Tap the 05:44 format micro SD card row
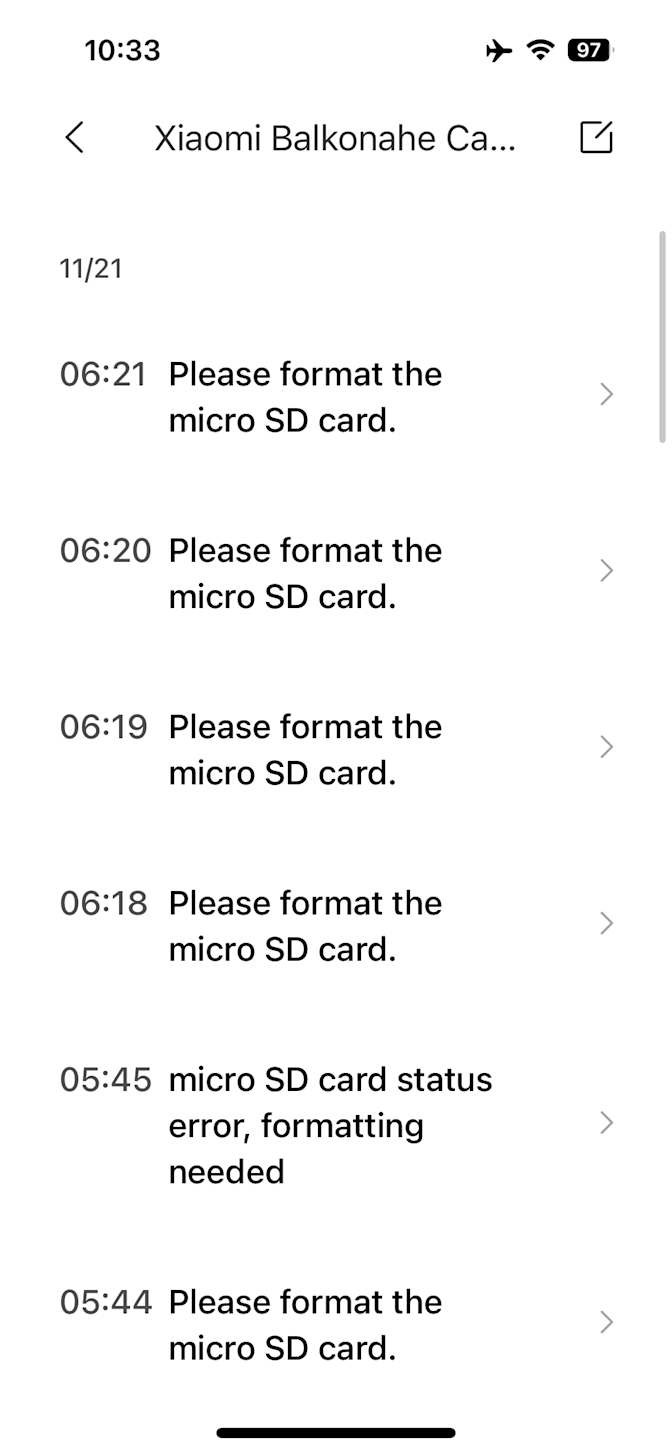672x1455 pixels. (336, 1324)
